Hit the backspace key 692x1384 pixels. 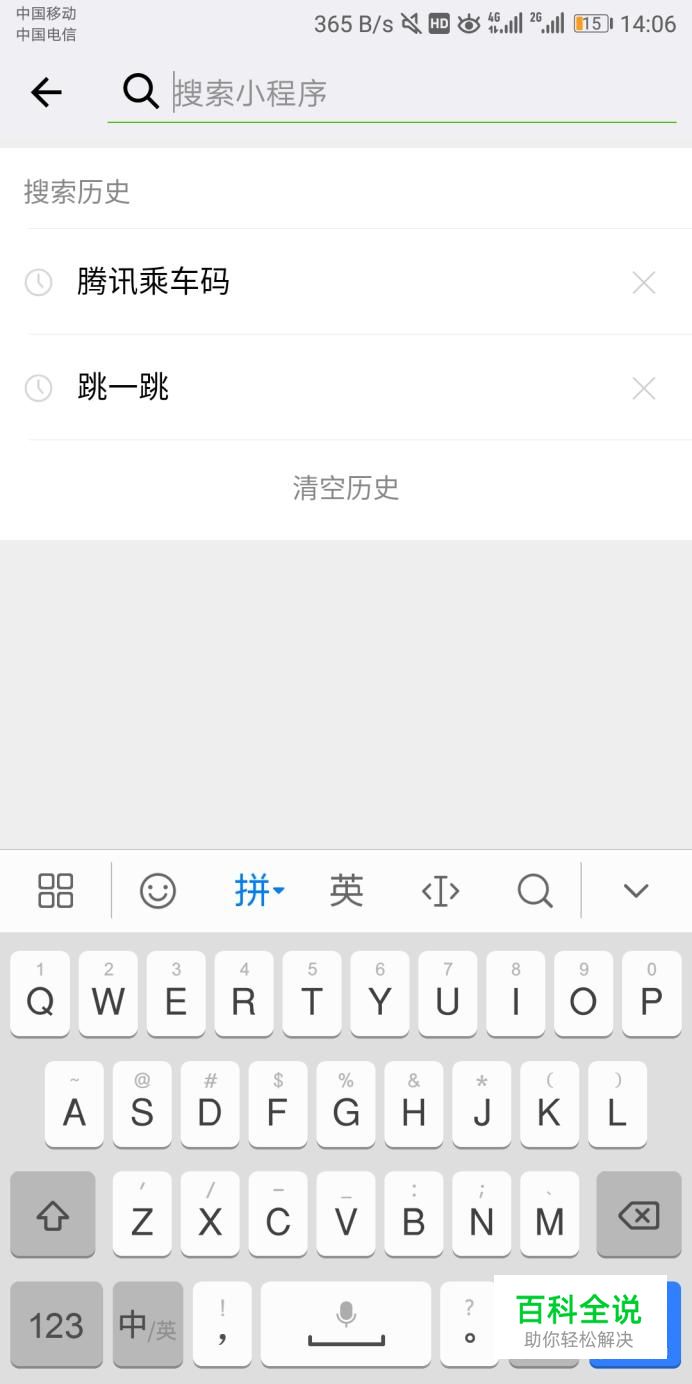639,1215
